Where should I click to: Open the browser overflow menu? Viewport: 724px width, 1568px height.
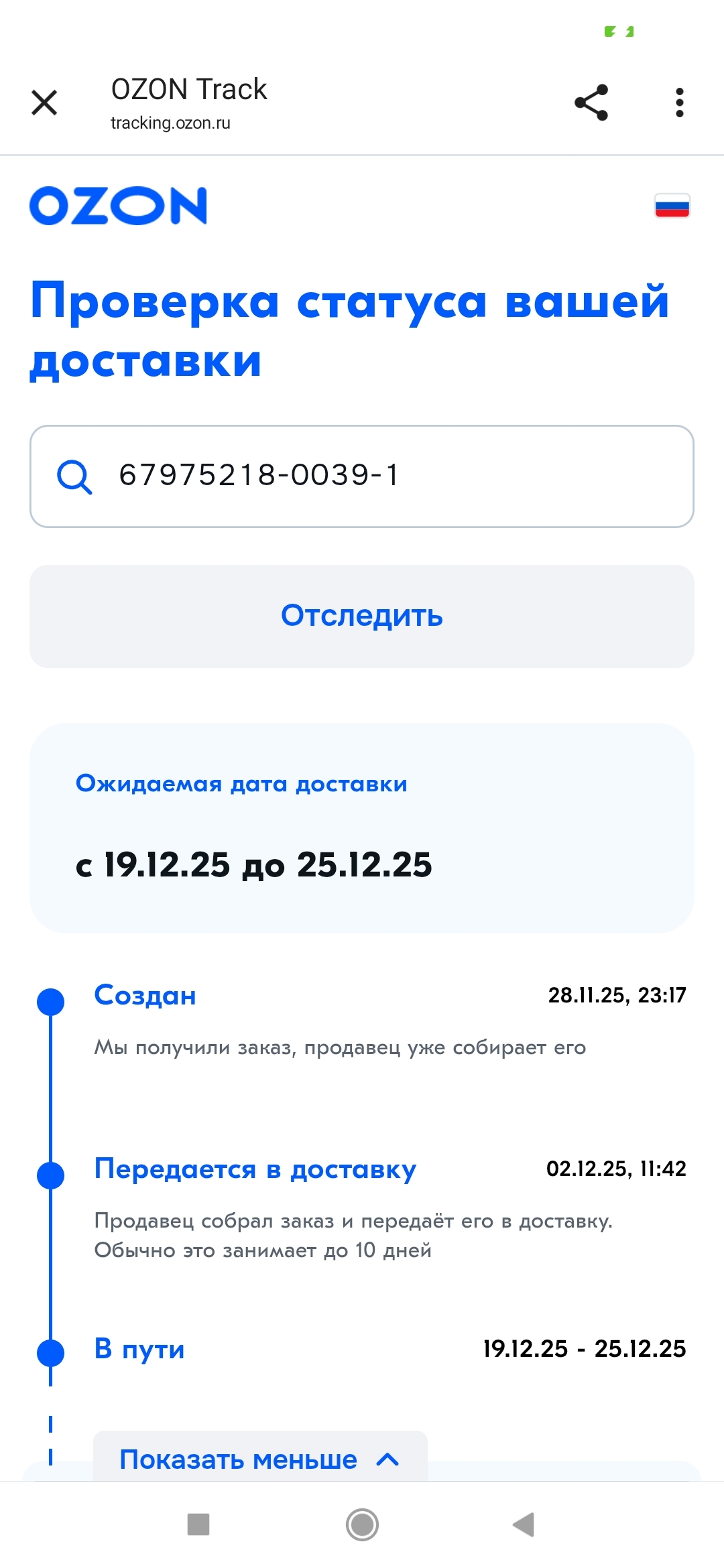(x=679, y=103)
